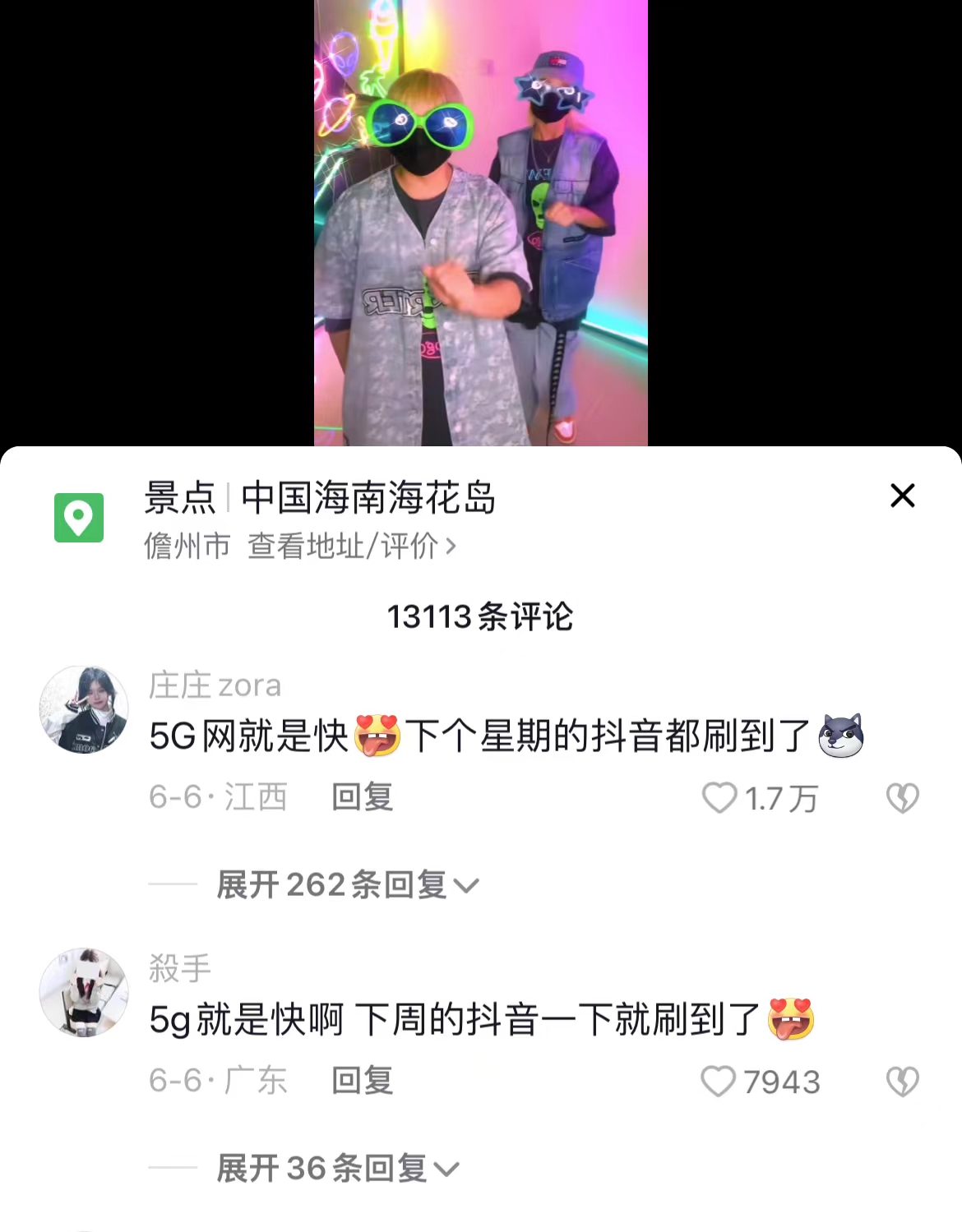Dislike 殺手's comment
This screenshot has height=1232, width=962.
902,1082
